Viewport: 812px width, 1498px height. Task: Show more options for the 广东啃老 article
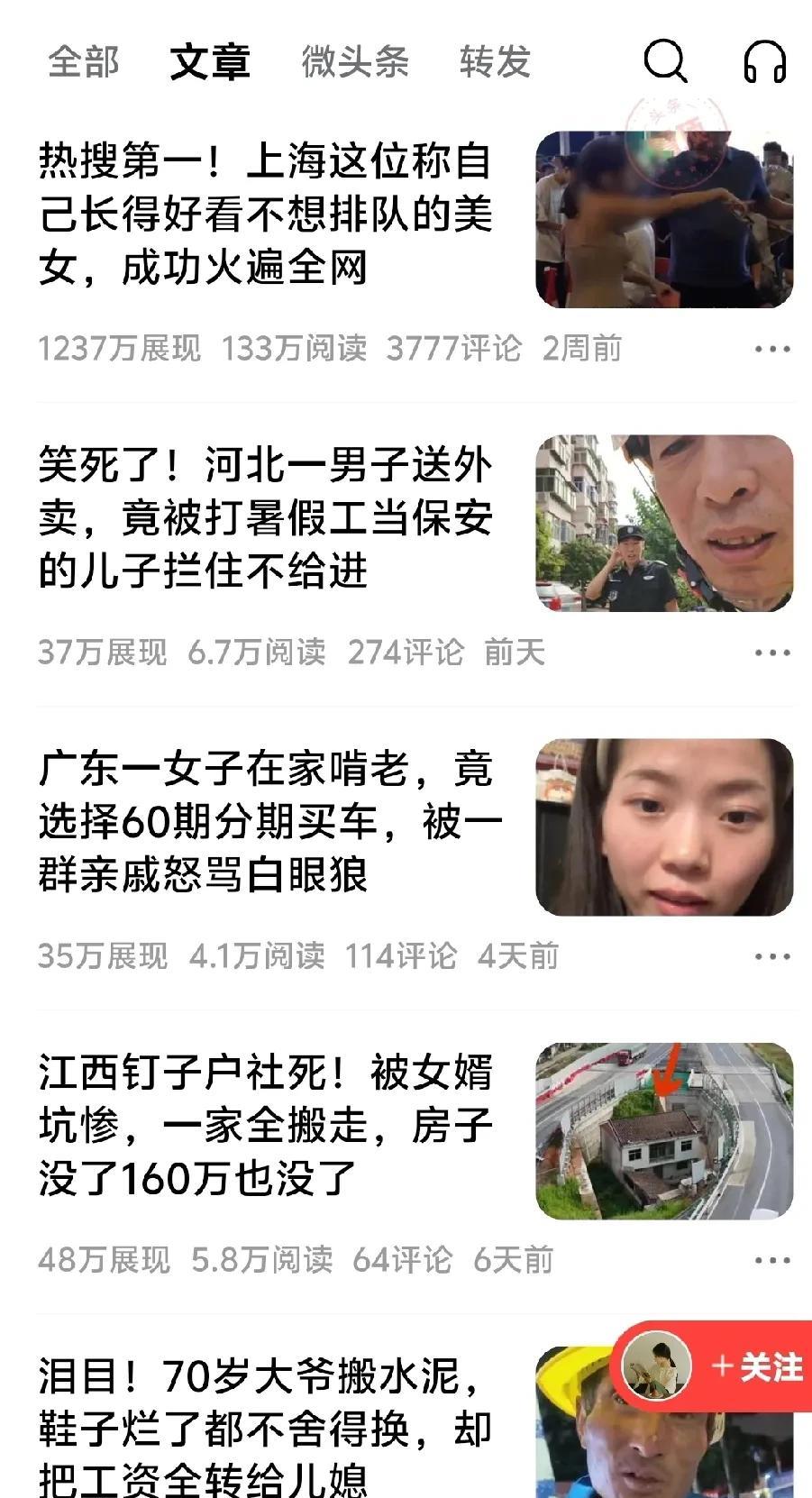point(772,956)
